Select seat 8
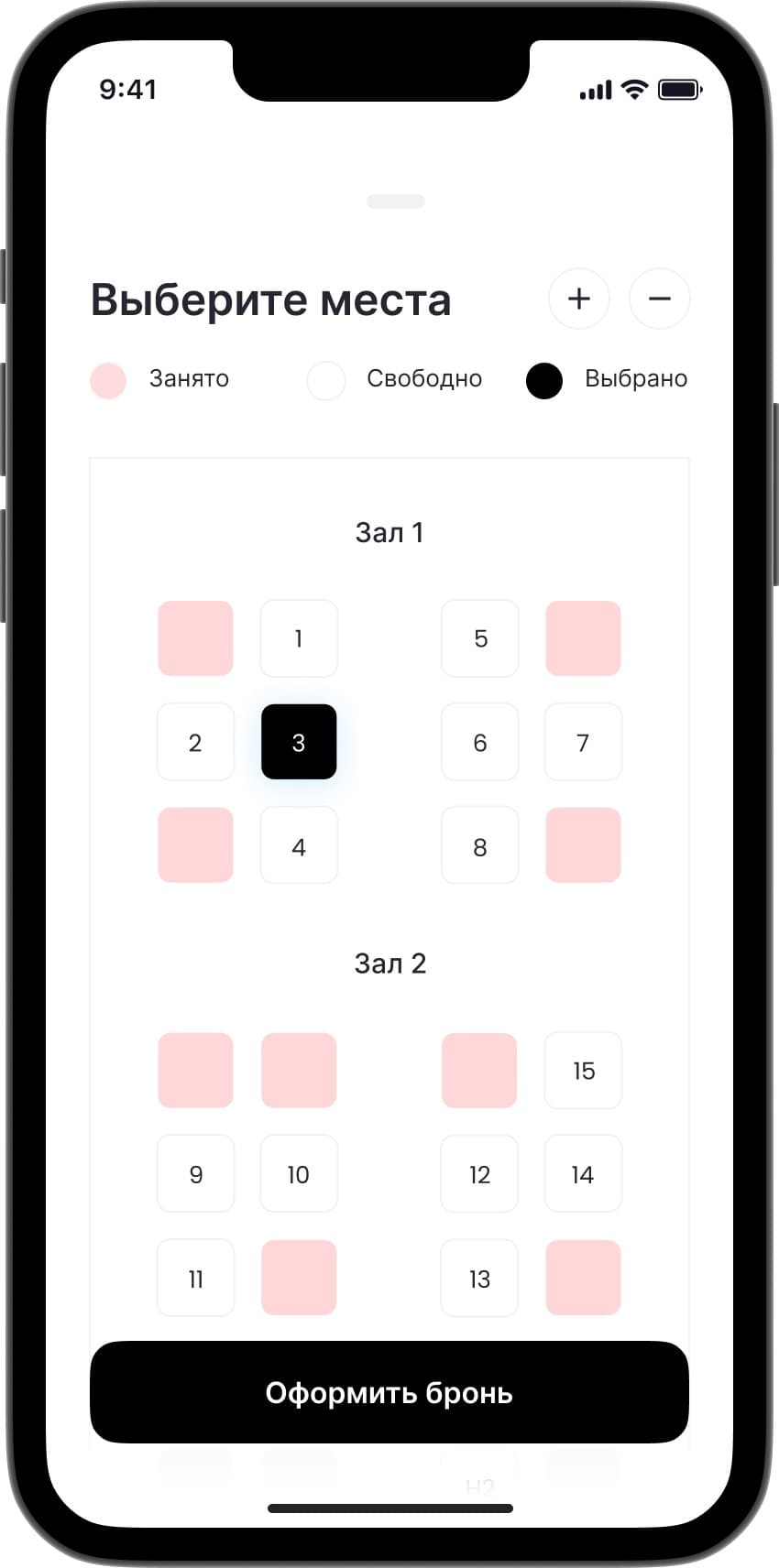Screen dimensions: 779x1568 pos(480,846)
